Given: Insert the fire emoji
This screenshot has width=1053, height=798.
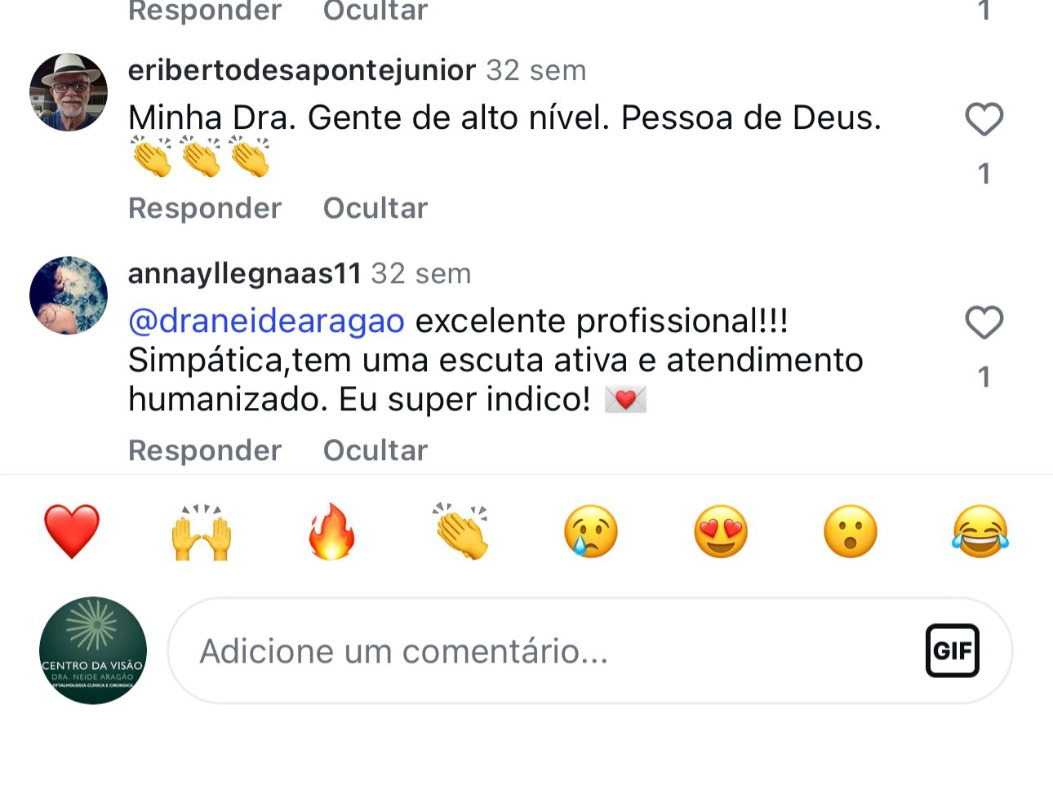Looking at the screenshot, I should tap(332, 531).
